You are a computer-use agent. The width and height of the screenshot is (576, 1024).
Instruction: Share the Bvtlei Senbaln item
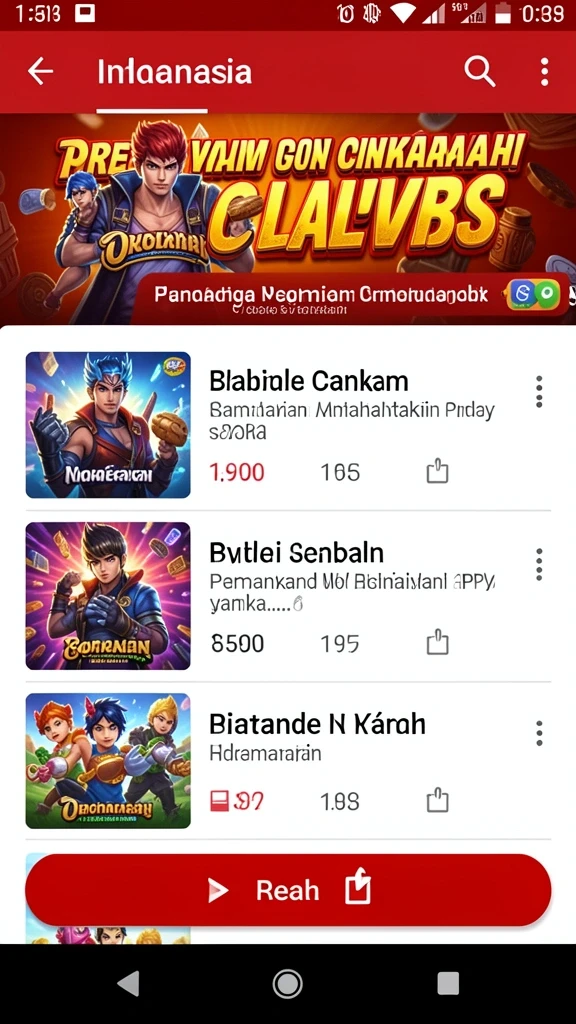[438, 643]
